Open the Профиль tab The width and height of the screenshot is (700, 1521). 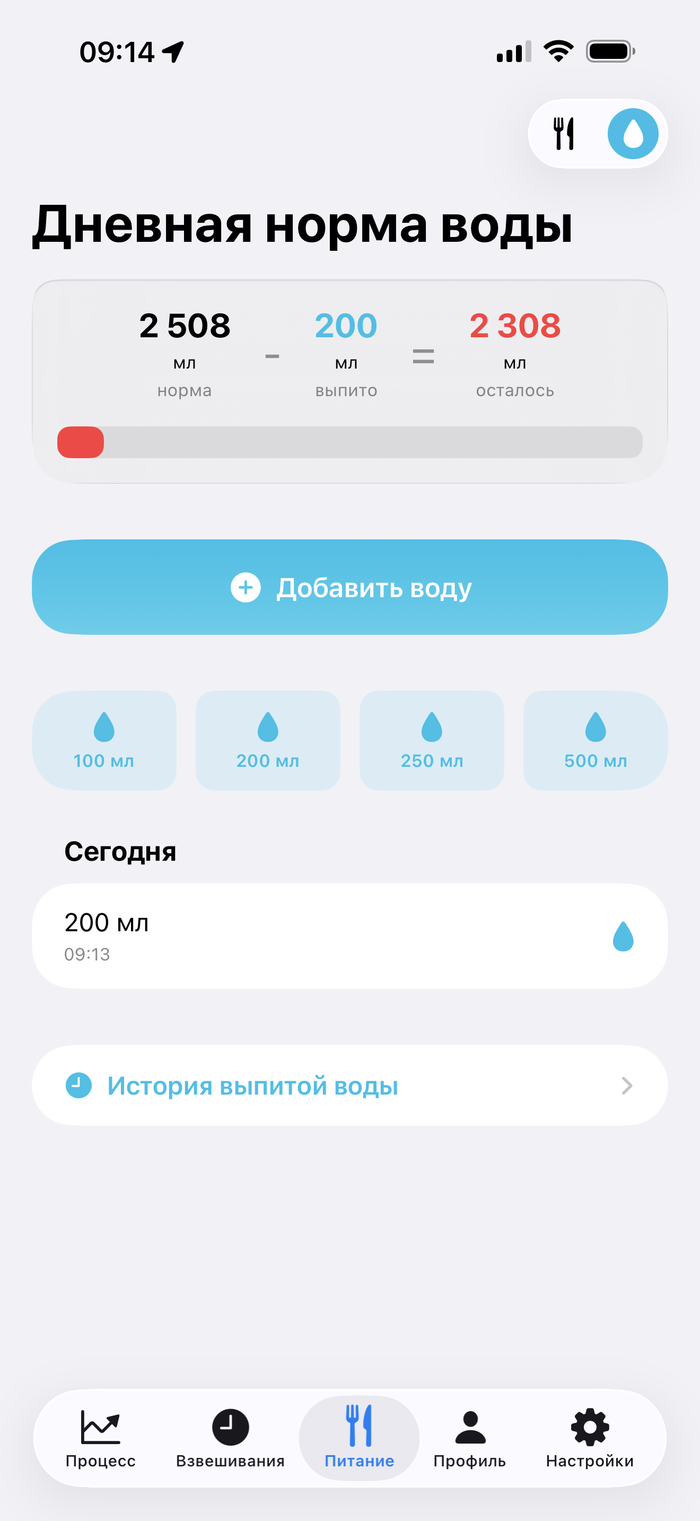point(469,1438)
